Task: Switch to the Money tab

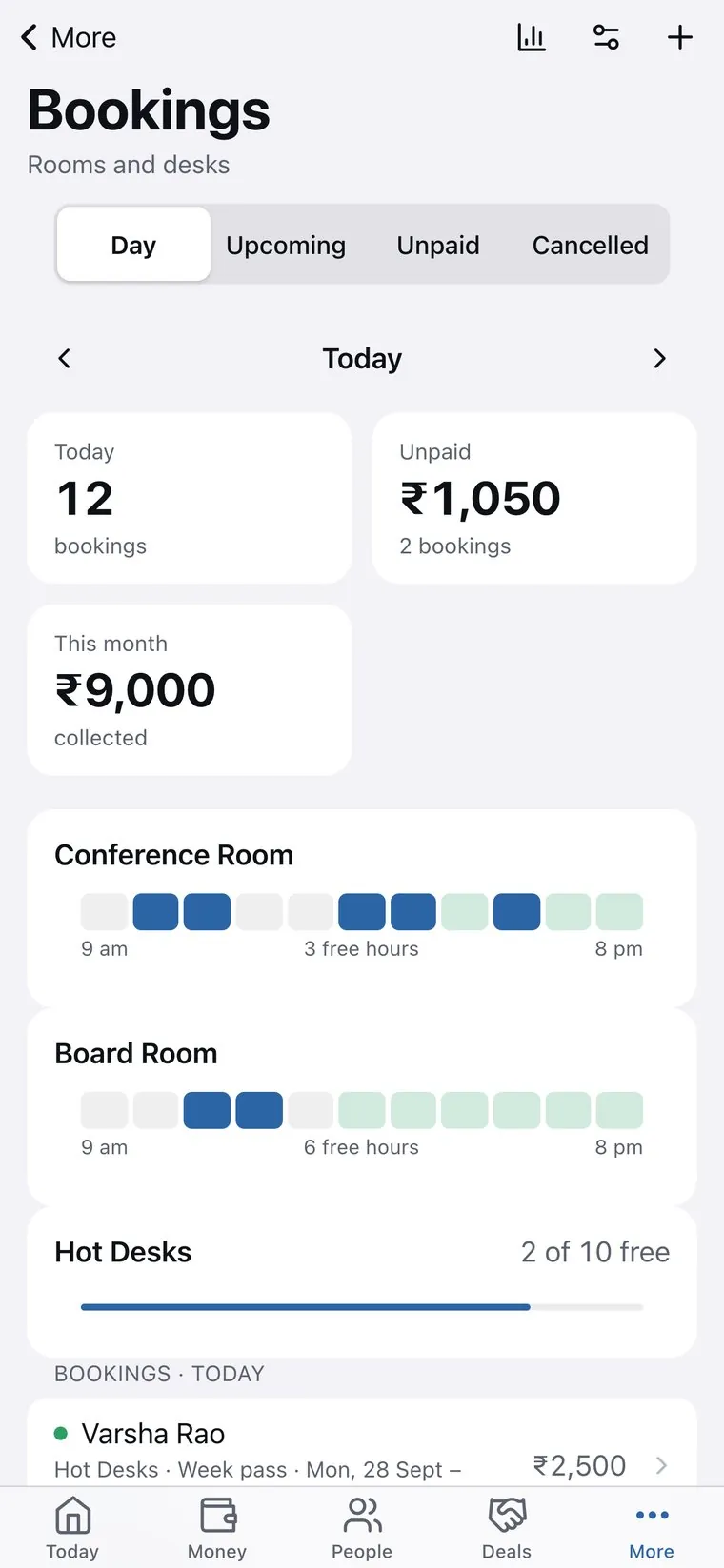Action: pos(217,1527)
